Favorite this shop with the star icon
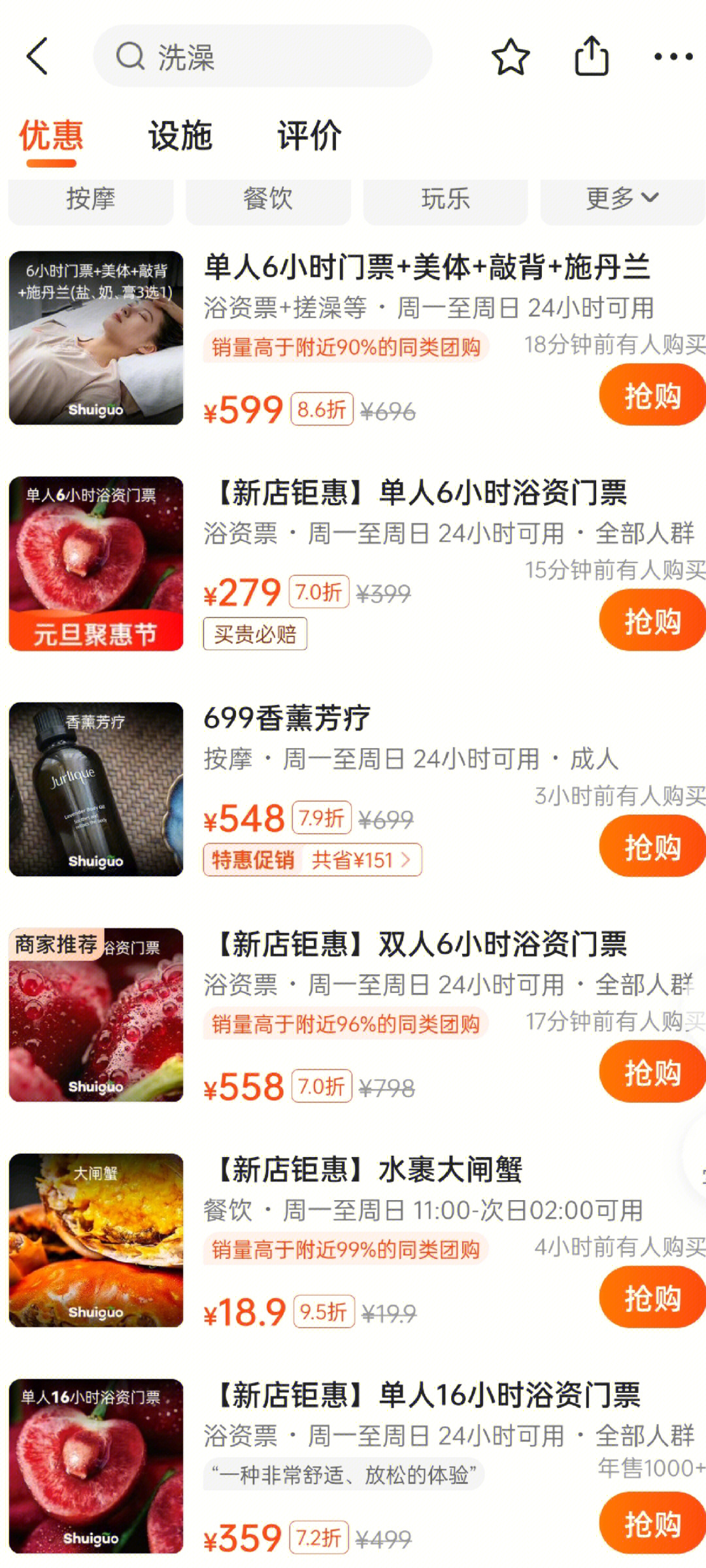The image size is (706, 1568). [510, 57]
